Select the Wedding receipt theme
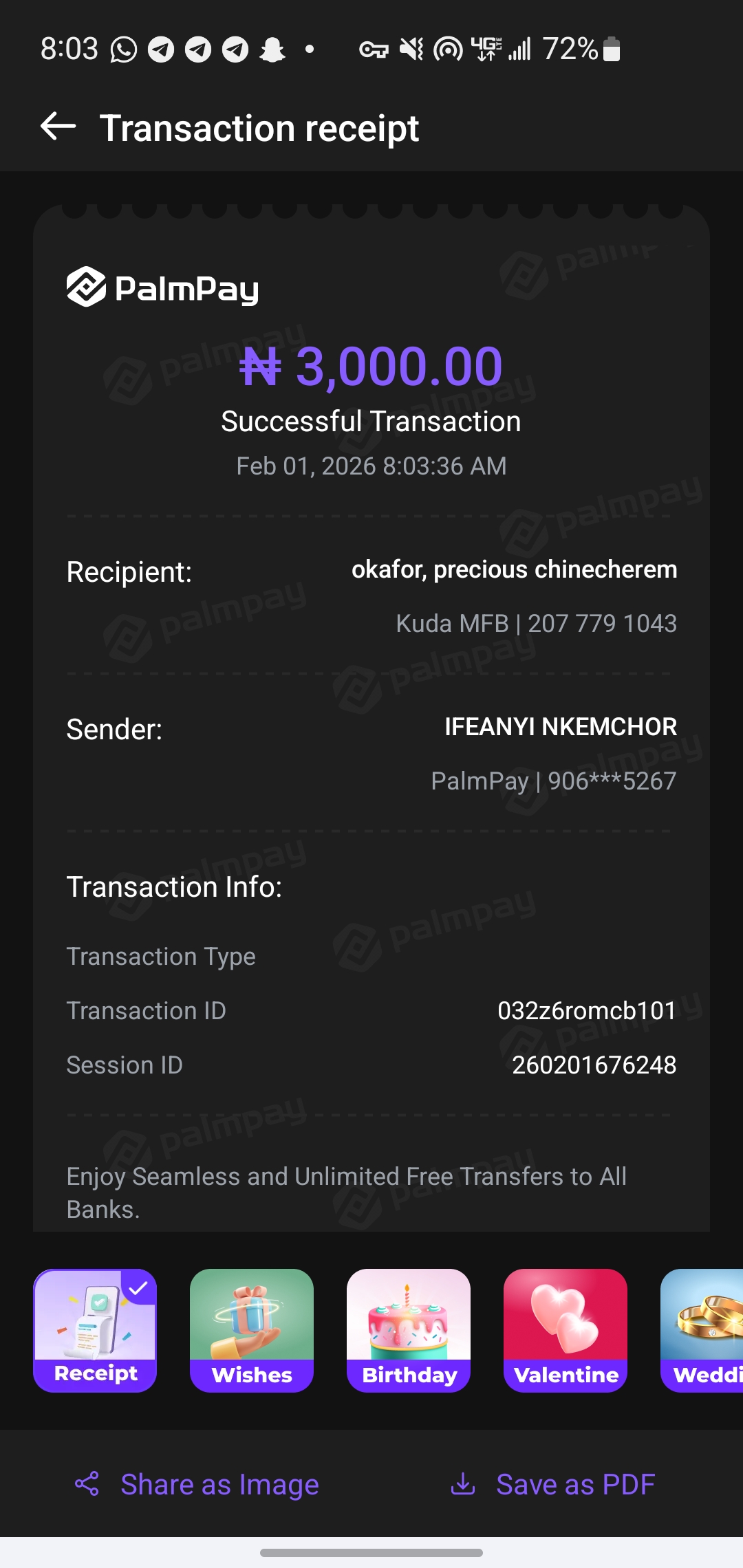This screenshot has width=743, height=1568. pos(703,1330)
